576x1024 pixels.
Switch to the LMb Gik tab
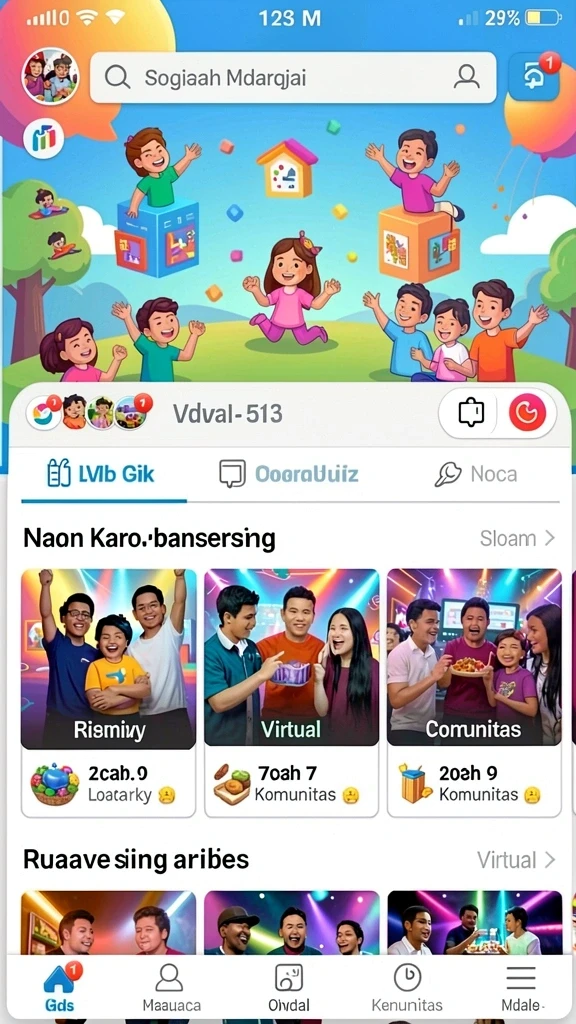[x=101, y=473]
